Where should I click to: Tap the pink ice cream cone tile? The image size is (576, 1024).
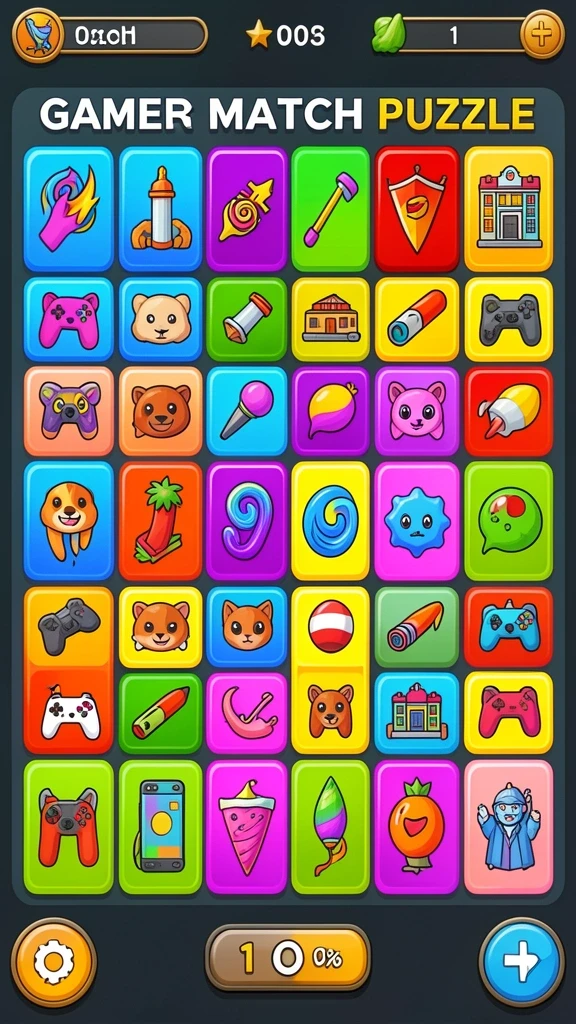tap(247, 827)
